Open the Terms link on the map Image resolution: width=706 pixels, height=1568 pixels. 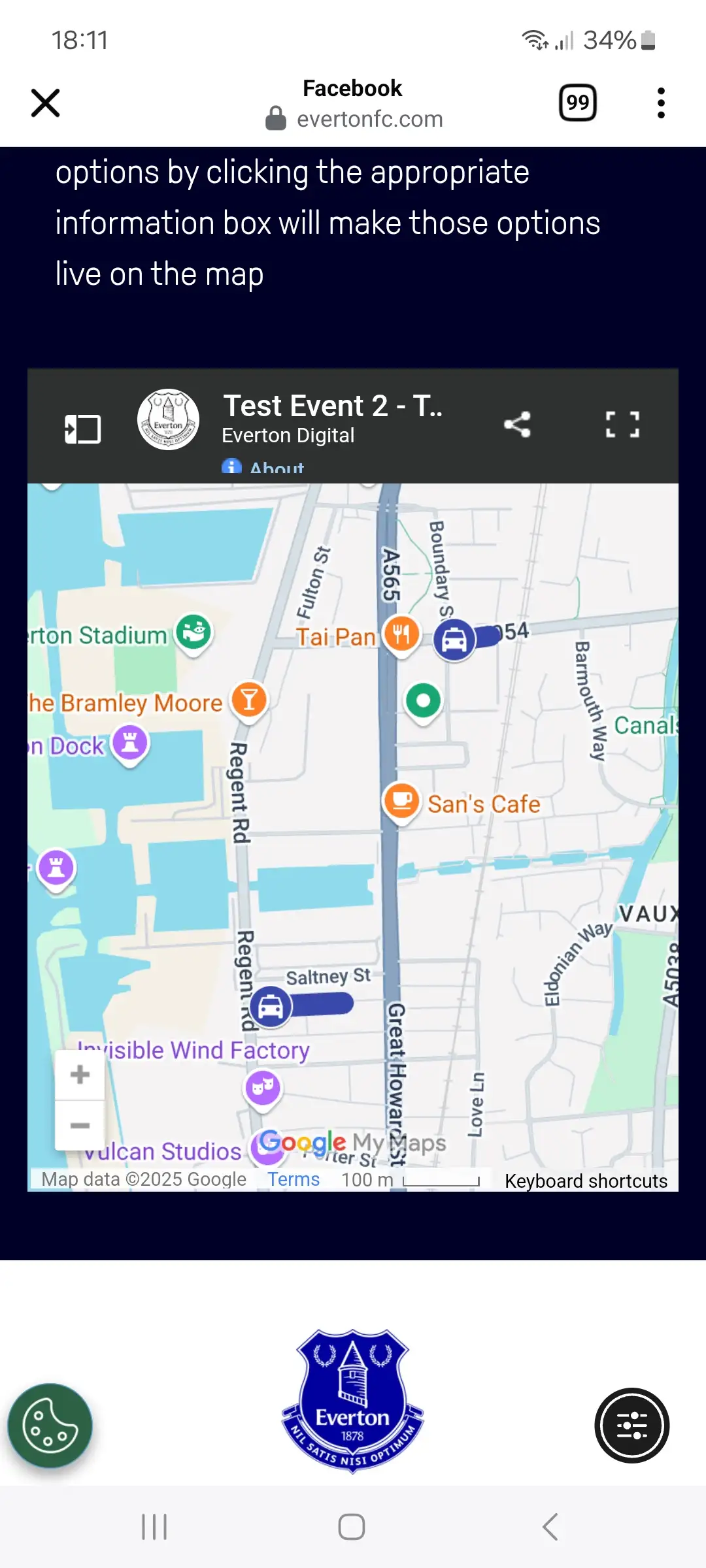294,1179
